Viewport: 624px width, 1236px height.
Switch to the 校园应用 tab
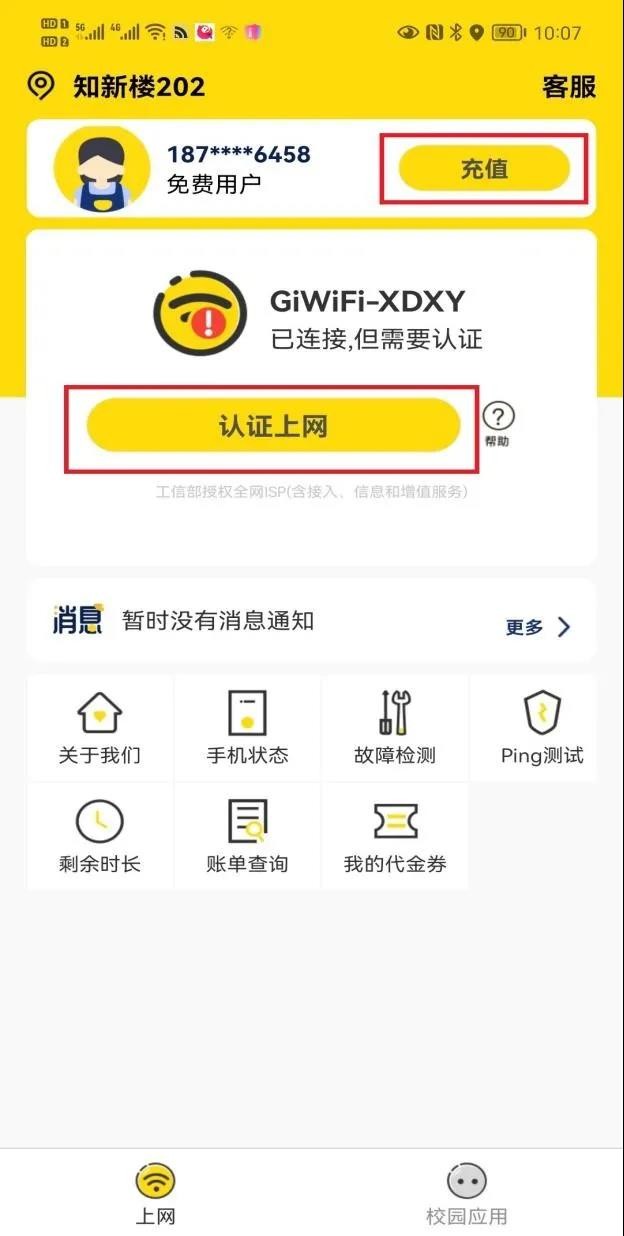pyautogui.click(x=467, y=1194)
